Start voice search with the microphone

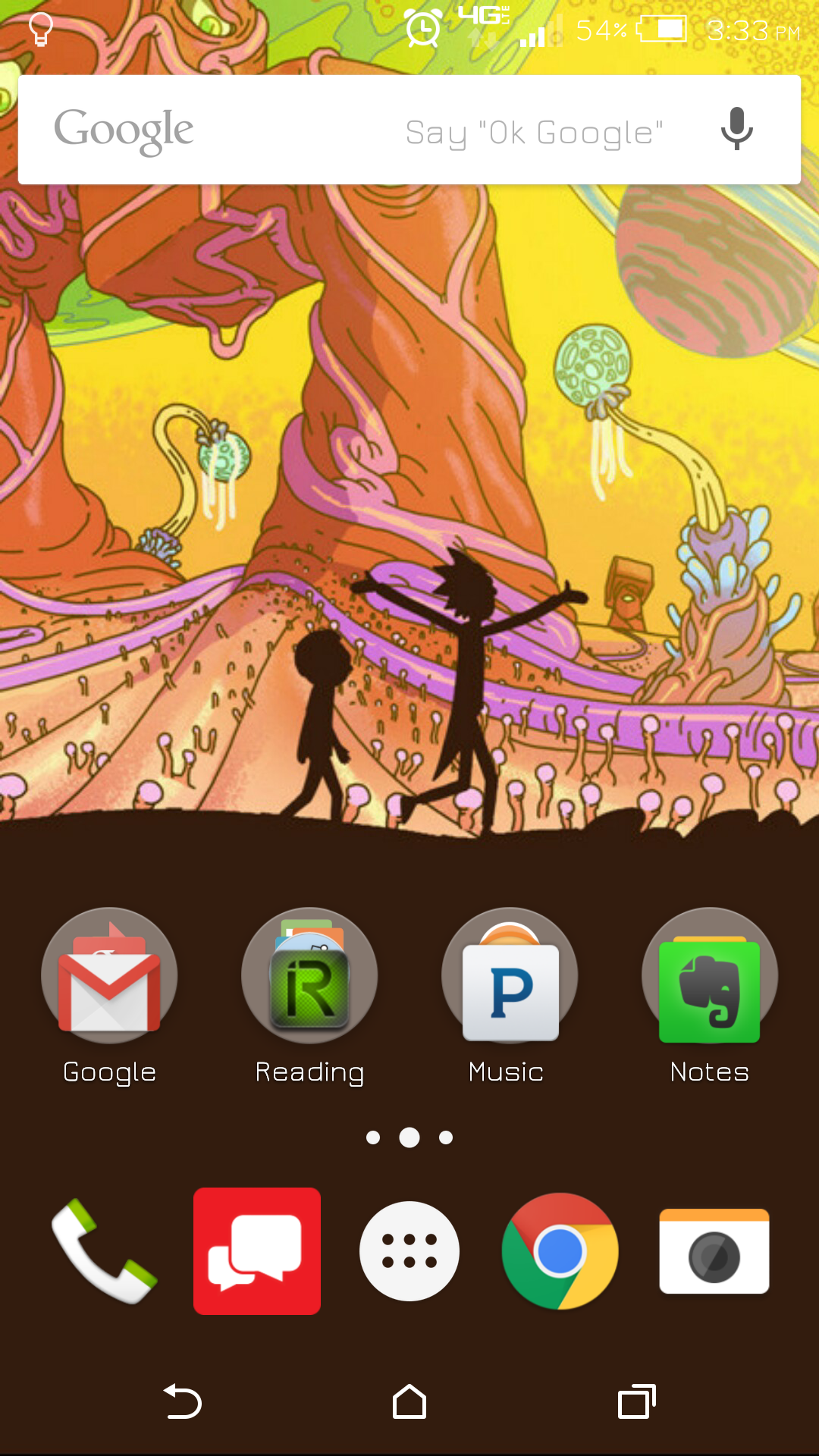pyautogui.click(x=736, y=130)
